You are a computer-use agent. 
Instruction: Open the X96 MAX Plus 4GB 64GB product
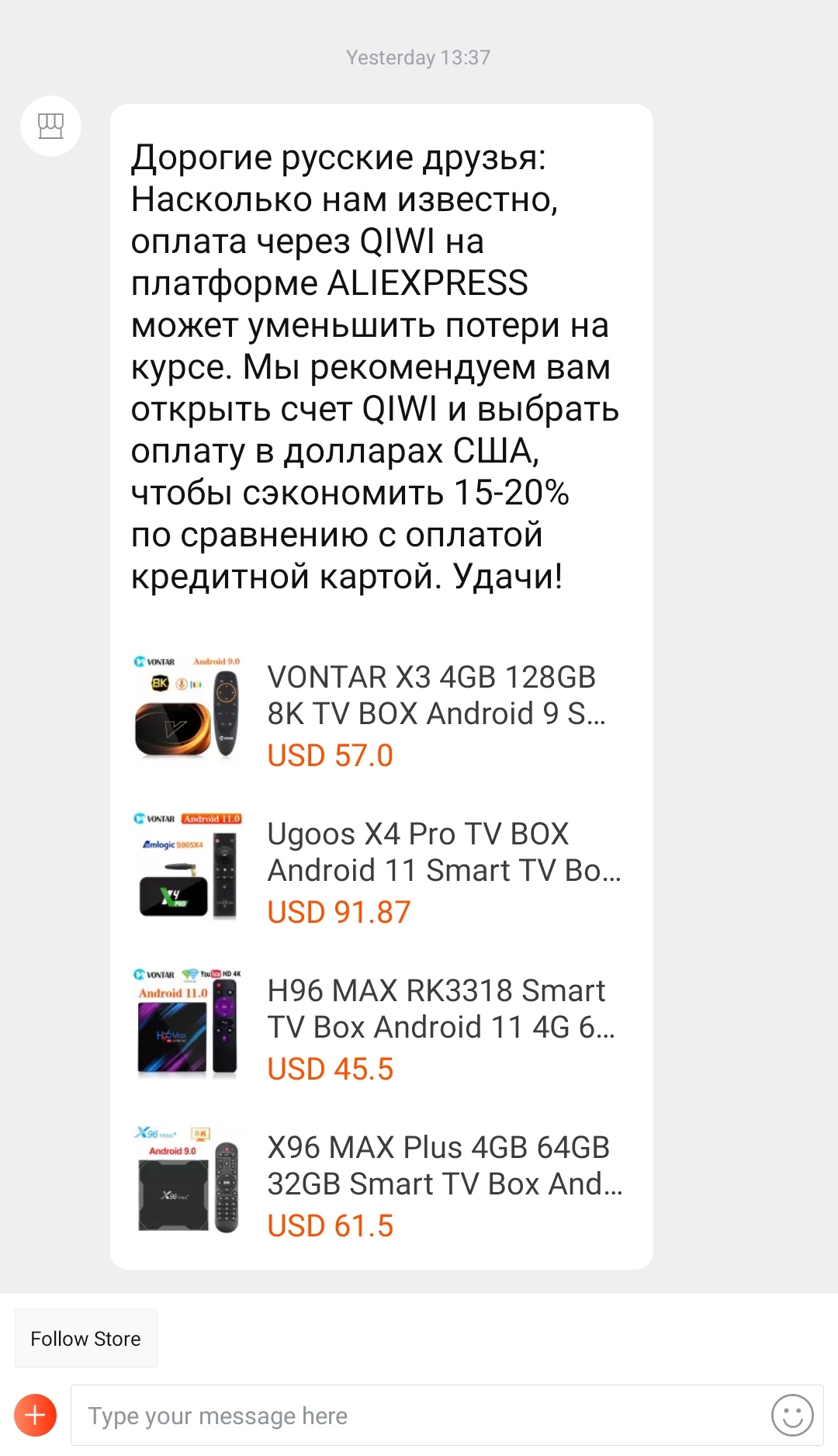[x=380, y=1184]
